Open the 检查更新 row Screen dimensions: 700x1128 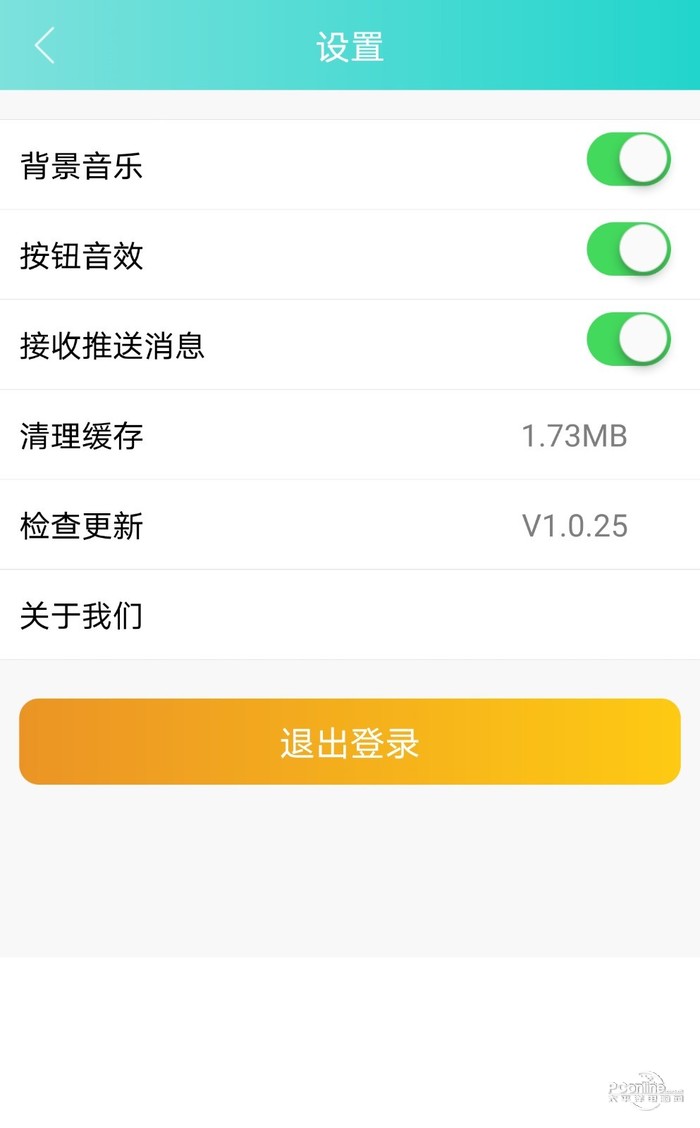pos(350,525)
